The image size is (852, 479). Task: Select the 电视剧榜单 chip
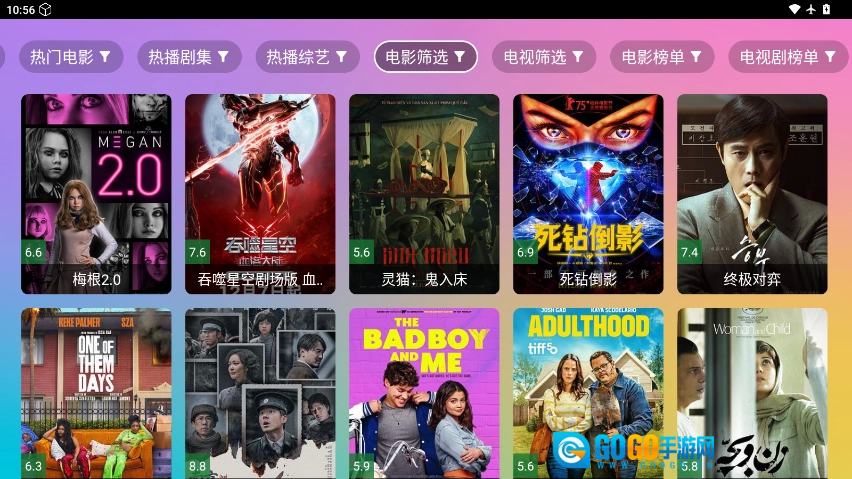click(x=787, y=57)
